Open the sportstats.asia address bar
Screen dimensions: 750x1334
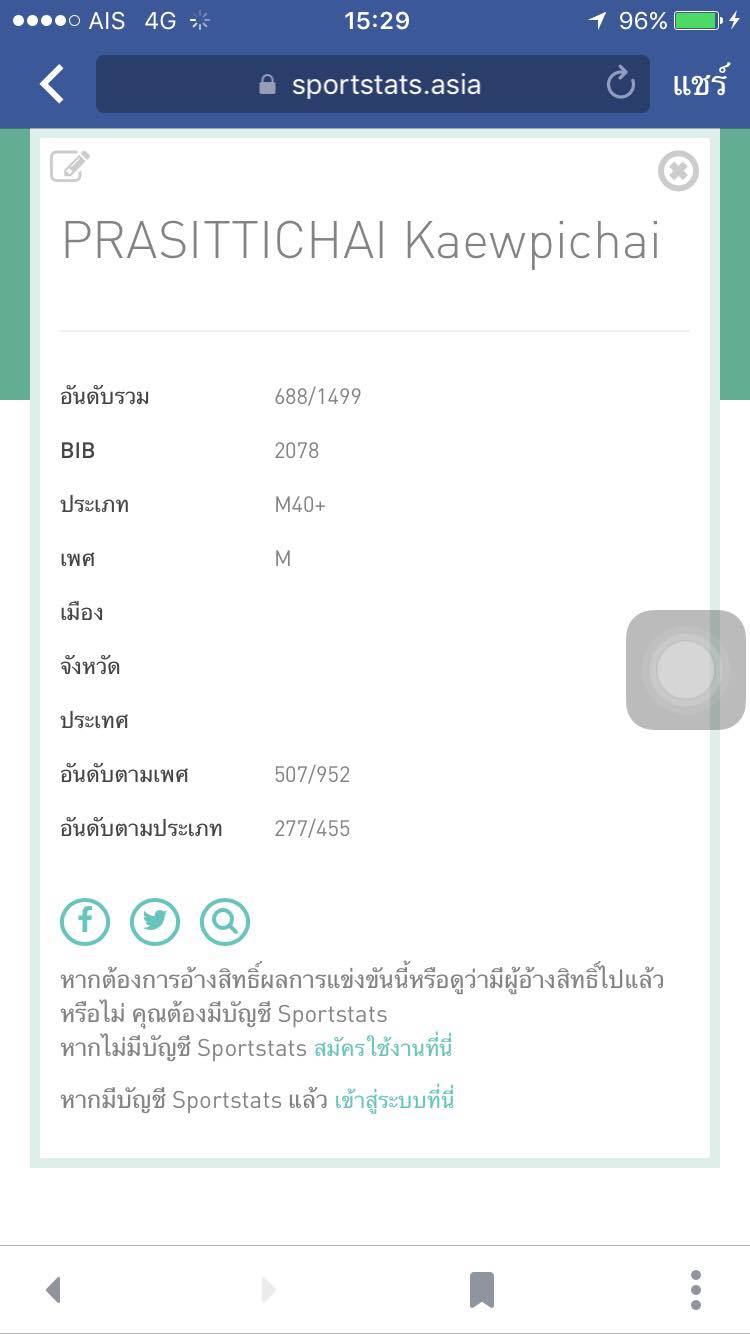pyautogui.click(x=385, y=85)
